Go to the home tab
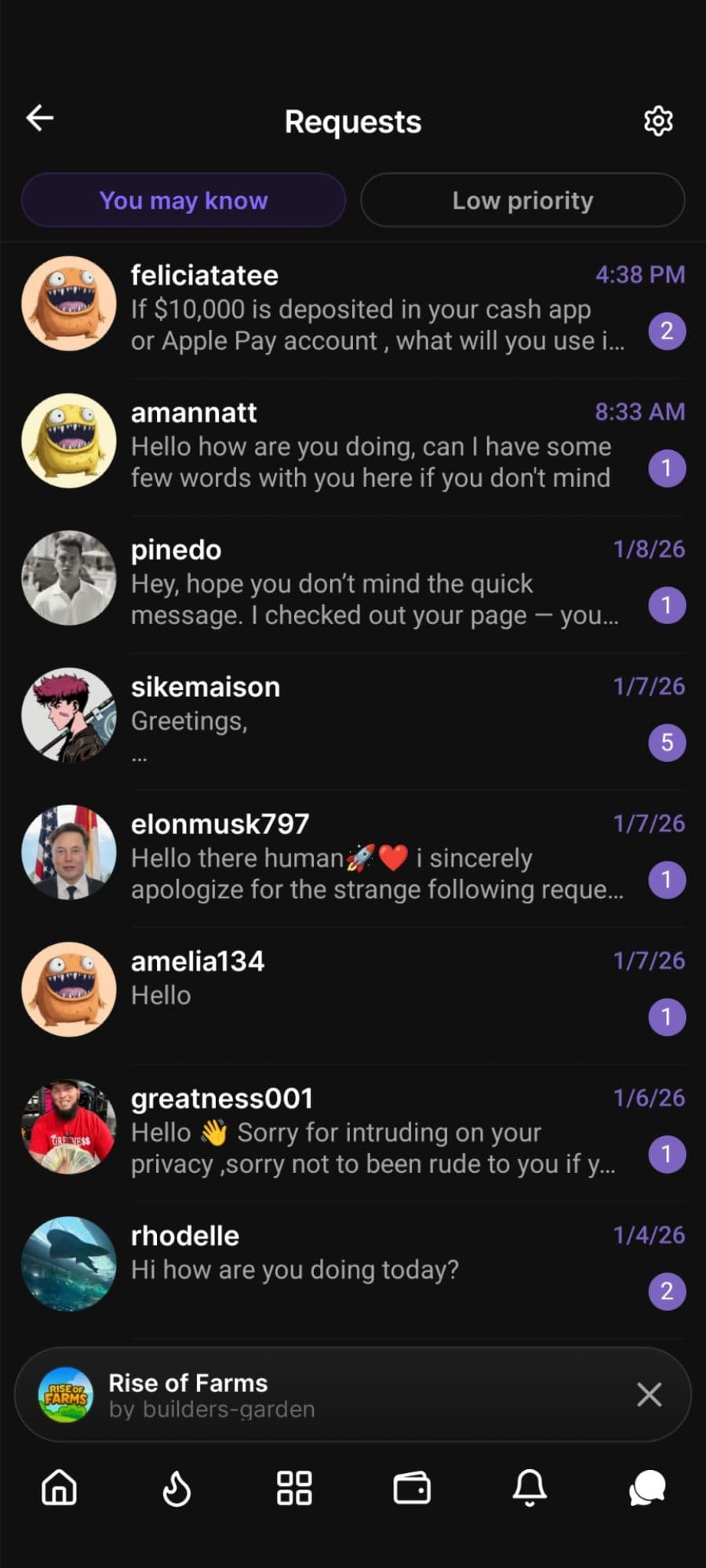706x1568 pixels. pos(59,1487)
